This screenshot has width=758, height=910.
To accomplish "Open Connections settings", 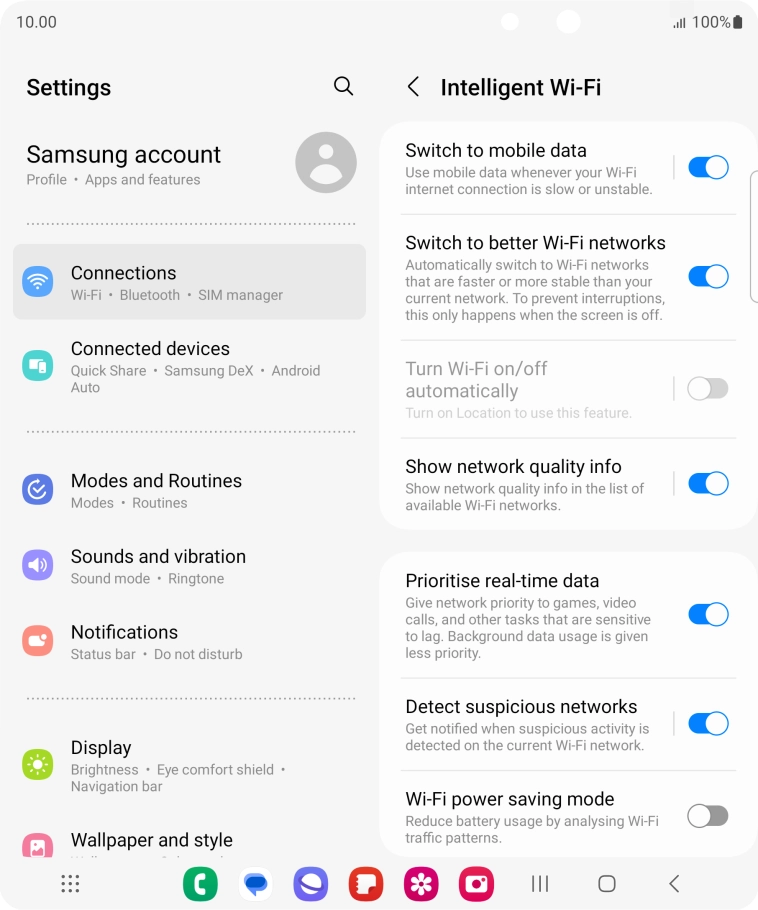I will pyautogui.click(x=189, y=282).
